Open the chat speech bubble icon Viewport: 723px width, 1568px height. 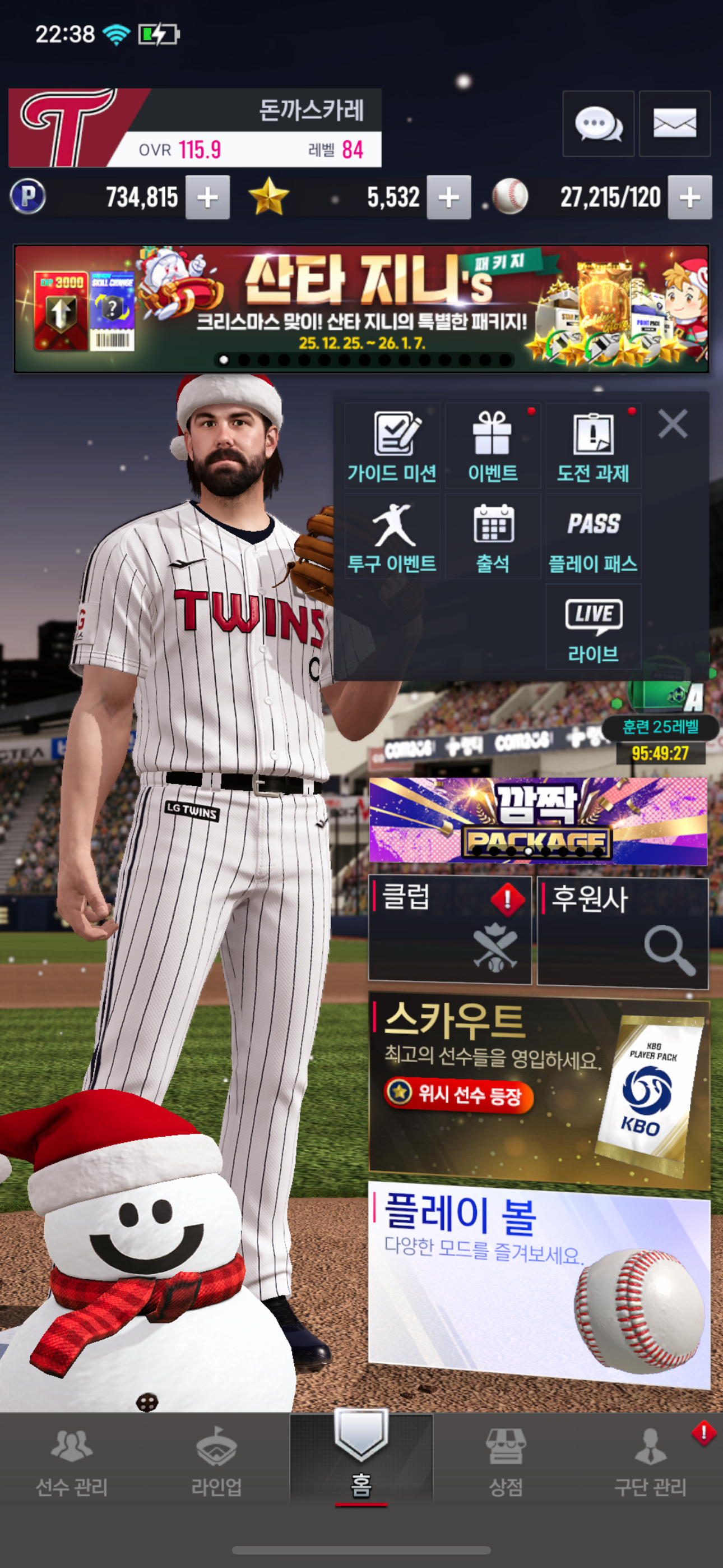[597, 124]
